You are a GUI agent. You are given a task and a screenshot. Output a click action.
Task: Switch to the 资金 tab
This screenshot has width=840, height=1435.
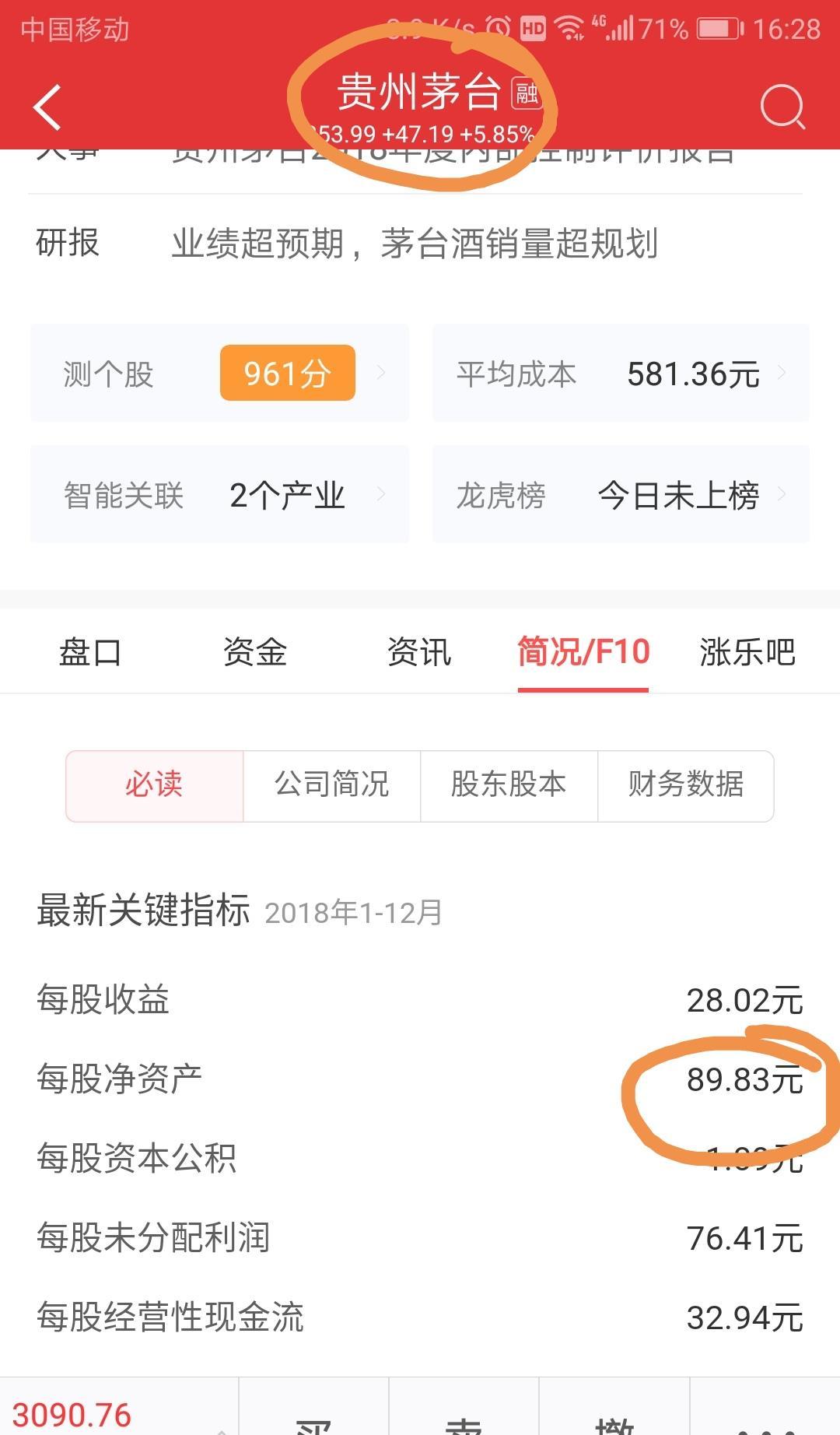256,654
